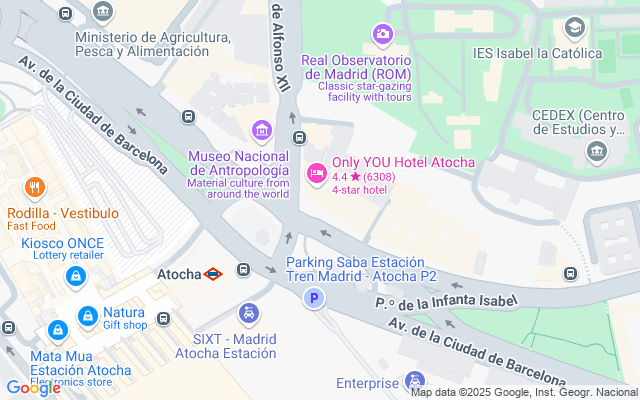Select the Museo Nacional de Antropología marker
Image resolution: width=640 pixels, height=400 pixels.
click(262, 130)
